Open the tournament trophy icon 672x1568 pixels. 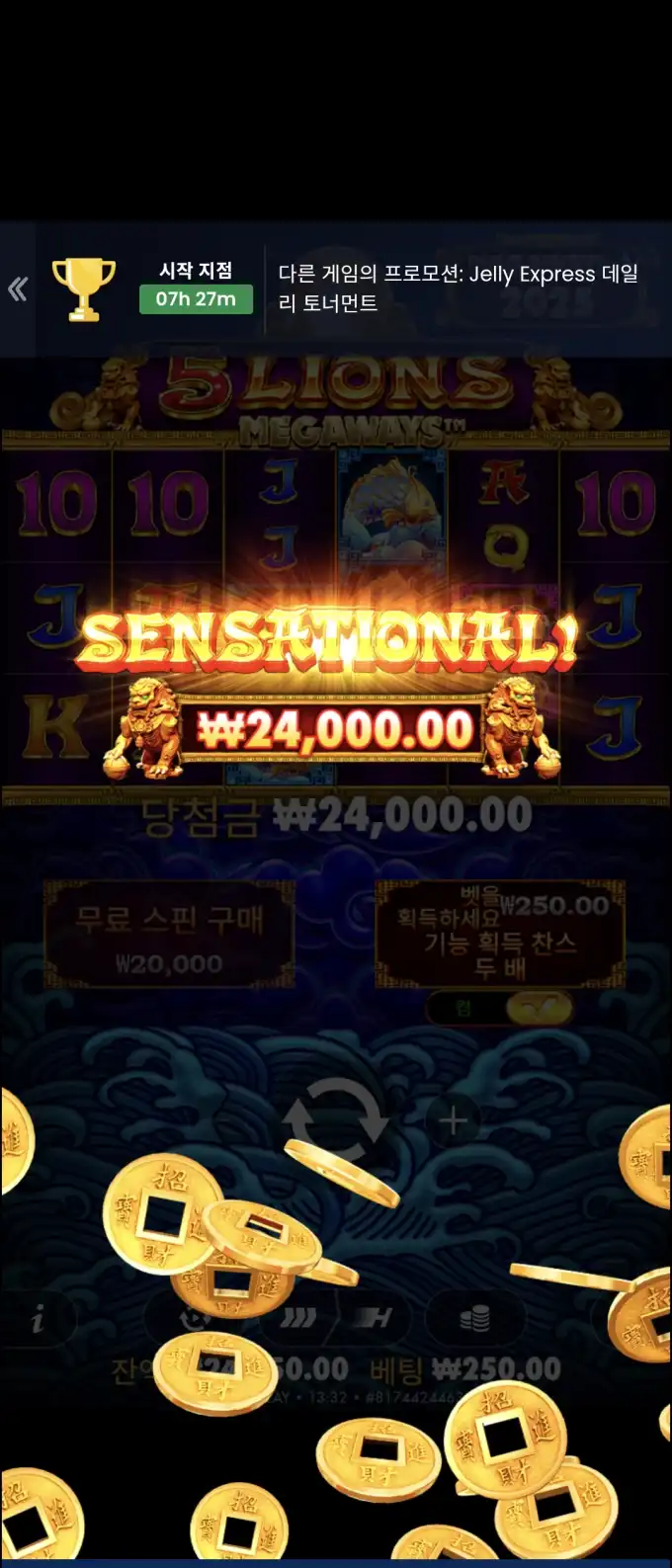[x=83, y=289]
